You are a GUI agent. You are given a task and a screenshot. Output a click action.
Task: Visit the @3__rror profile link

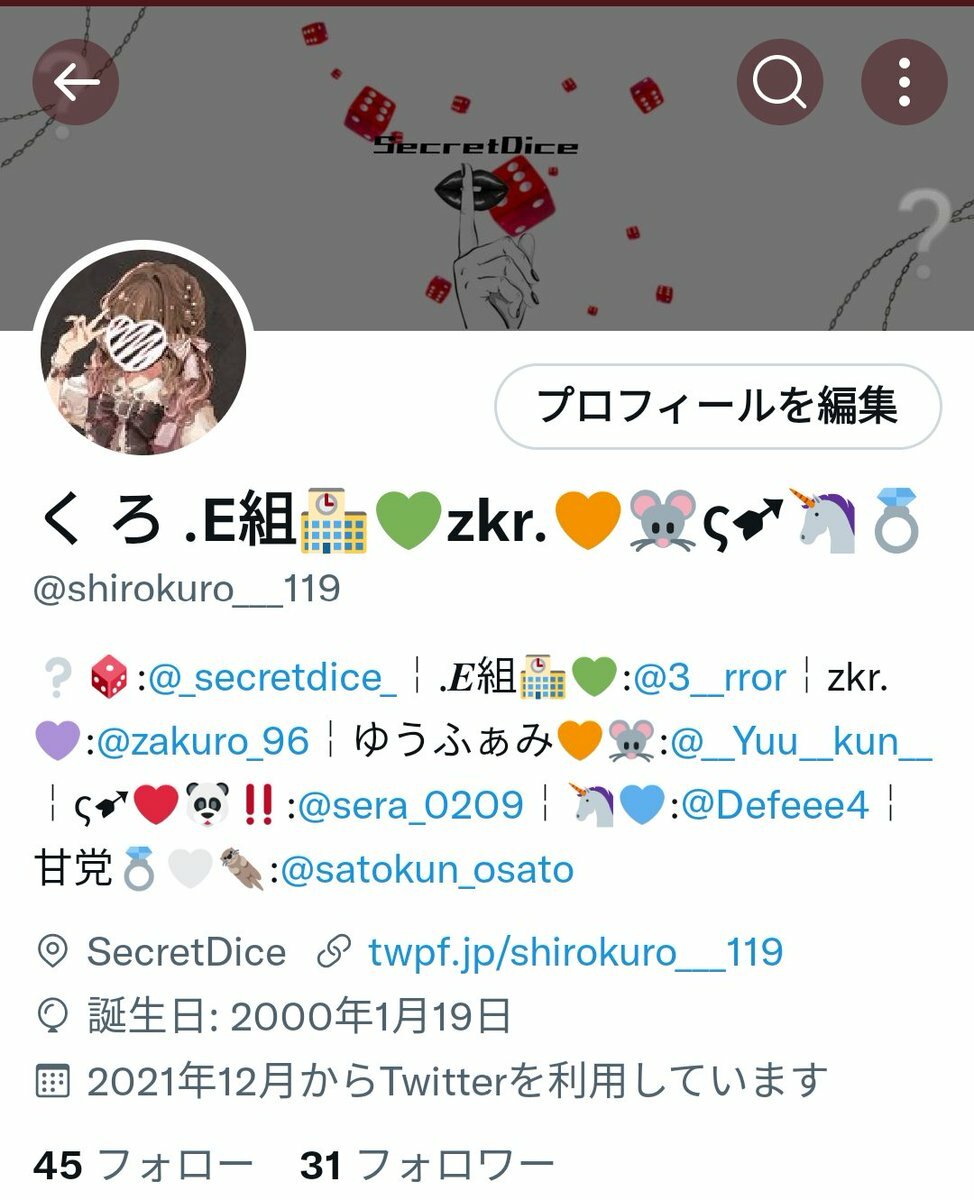(710, 678)
